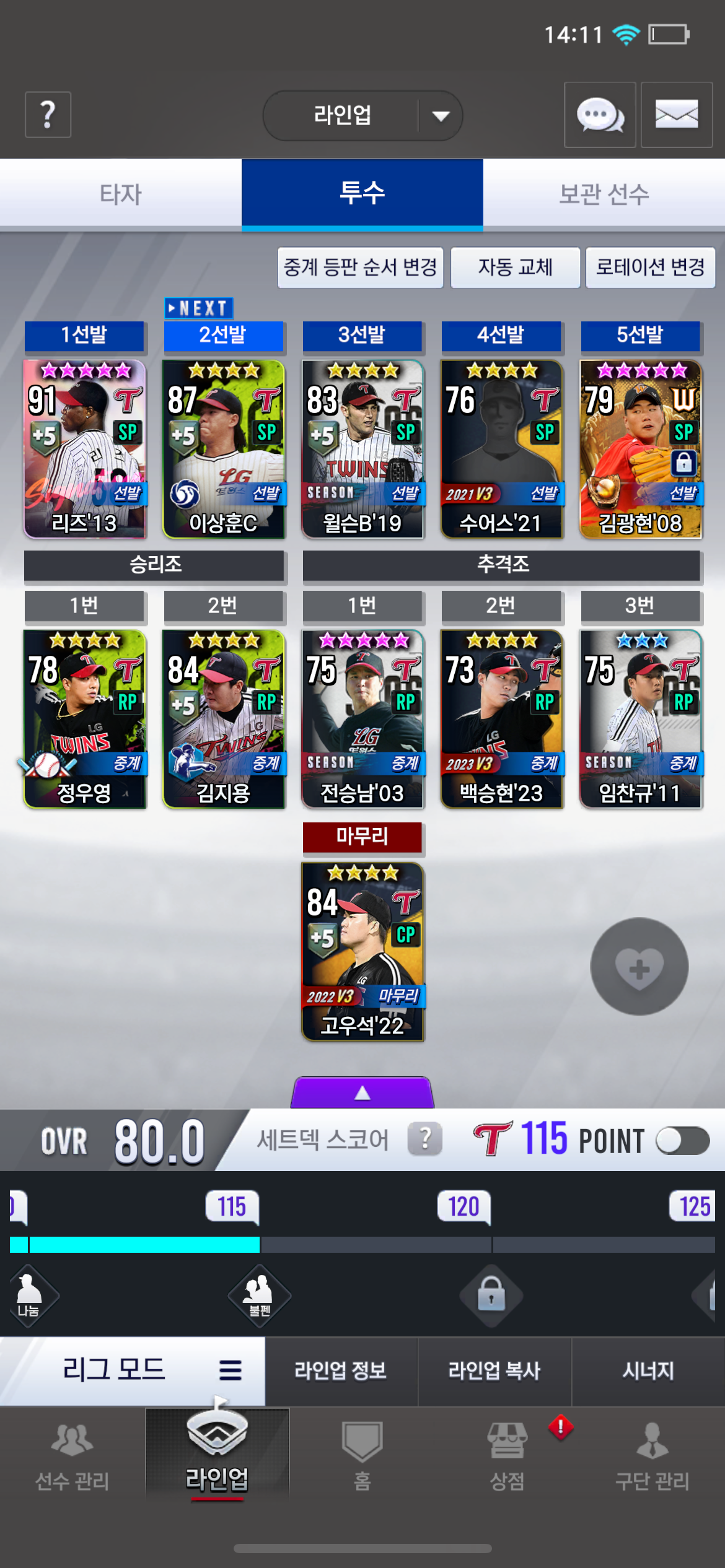Open the chat bubble icon
Viewport: 725px width, 1568px height.
coord(600,115)
